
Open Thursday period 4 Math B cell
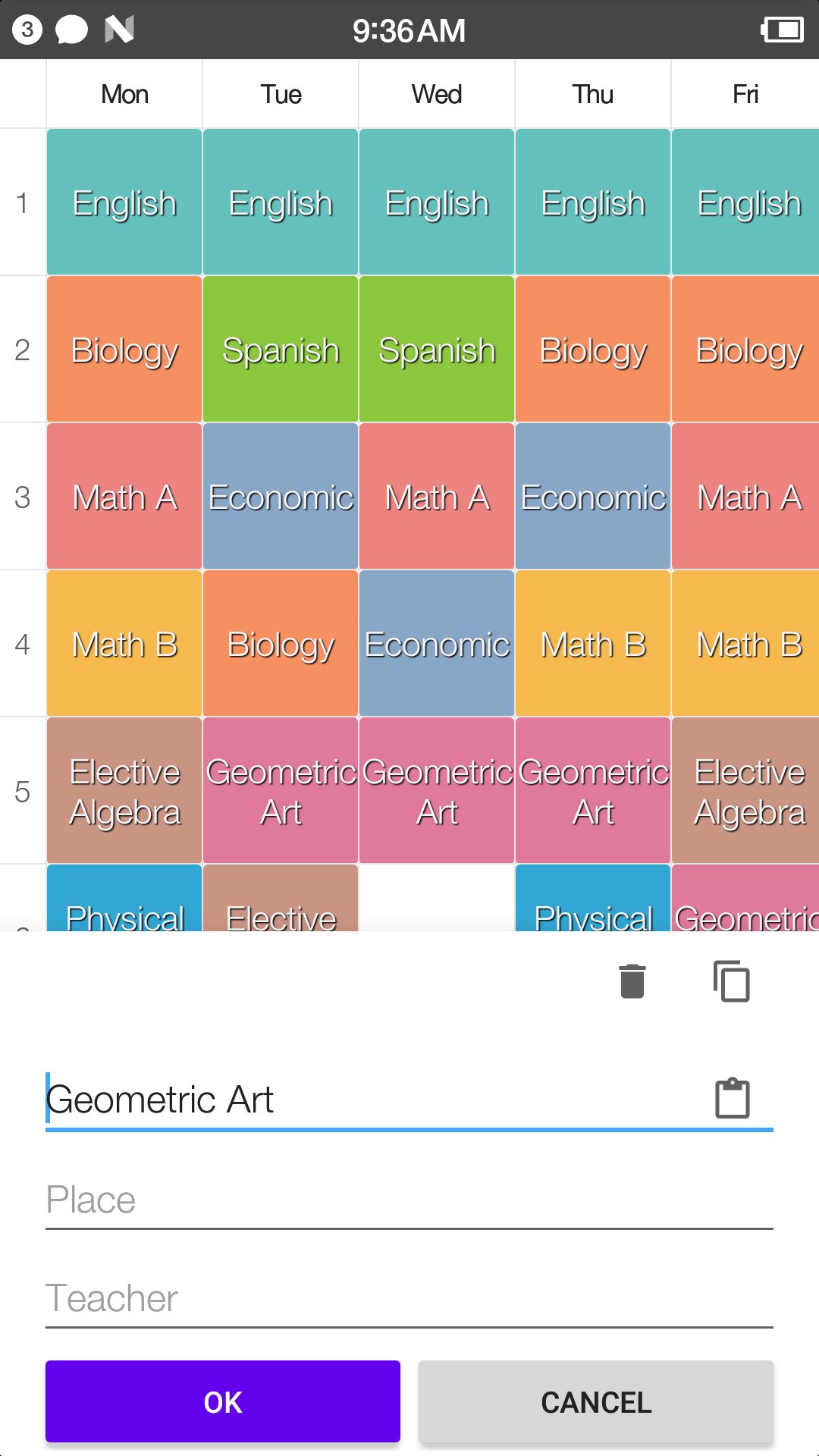(593, 644)
